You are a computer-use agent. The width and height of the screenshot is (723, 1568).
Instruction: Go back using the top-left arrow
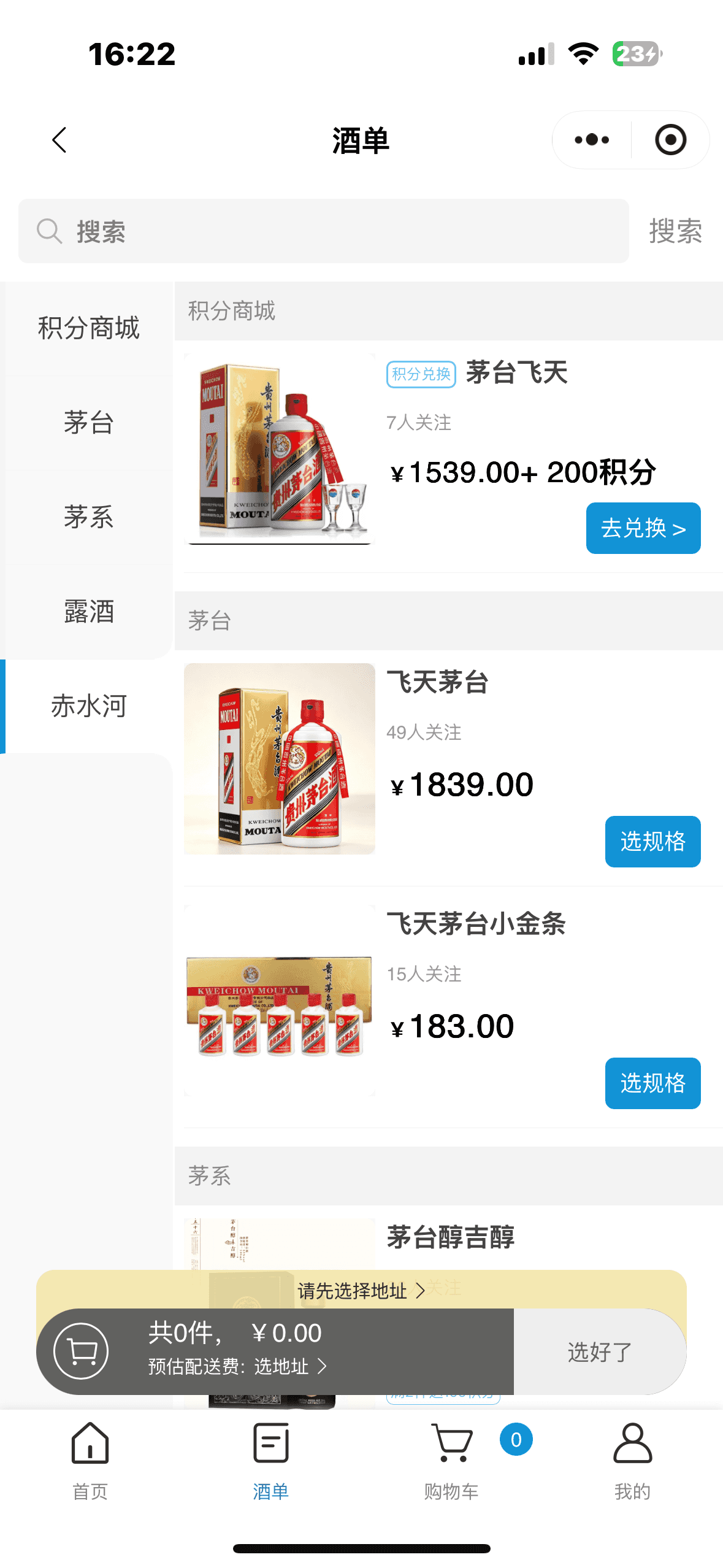pyautogui.click(x=59, y=140)
